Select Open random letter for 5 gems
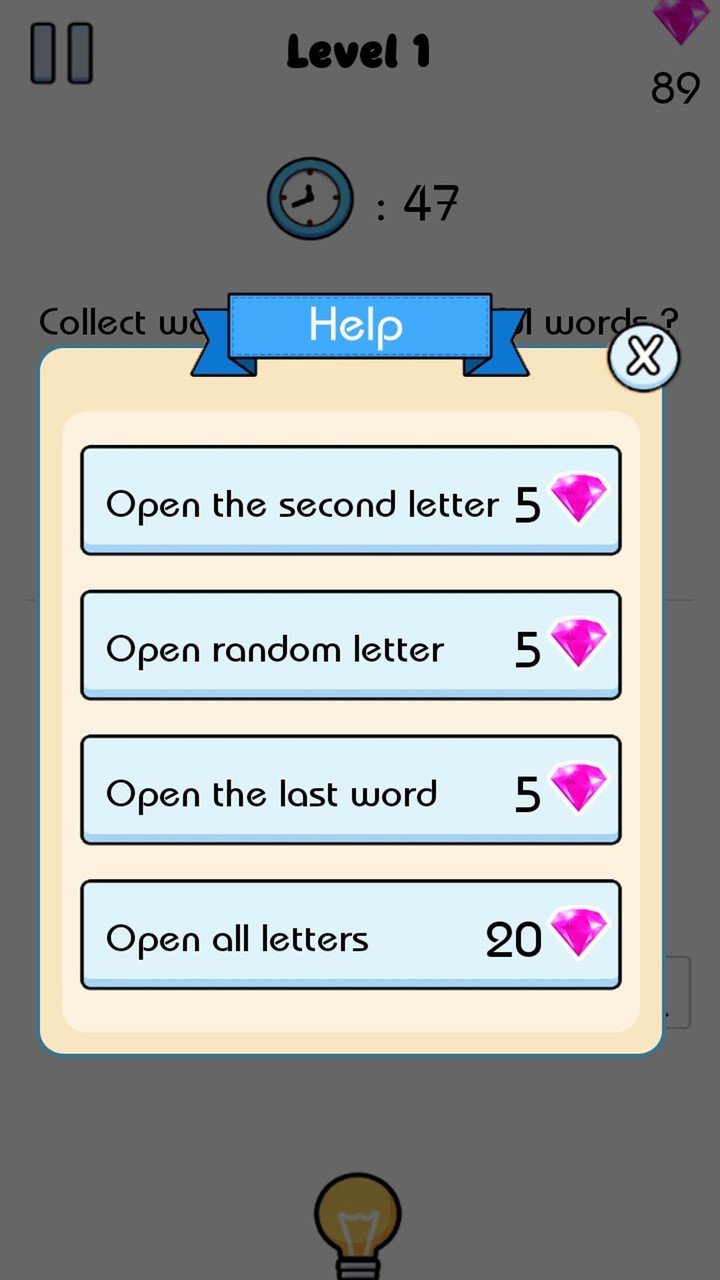 tap(350, 645)
